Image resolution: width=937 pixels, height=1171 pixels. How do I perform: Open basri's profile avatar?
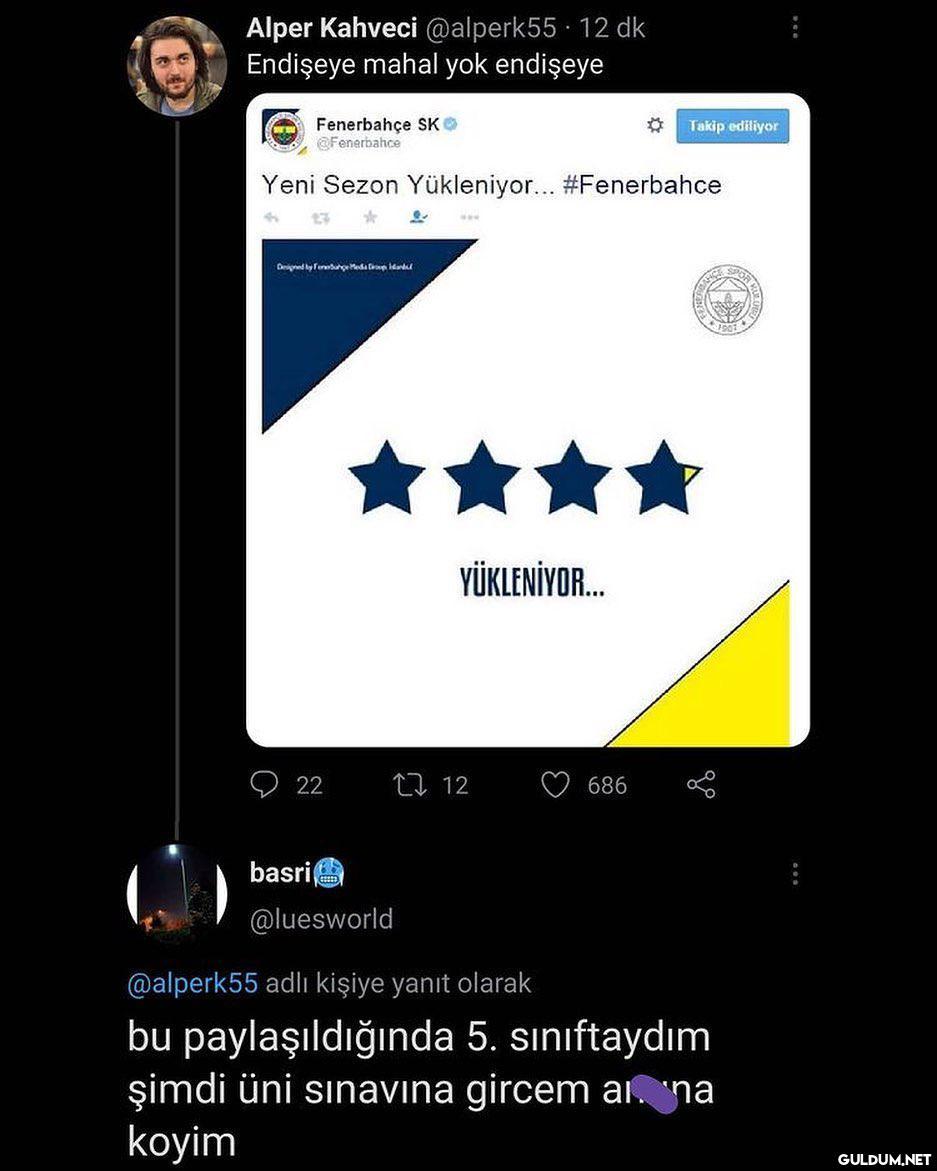click(176, 893)
